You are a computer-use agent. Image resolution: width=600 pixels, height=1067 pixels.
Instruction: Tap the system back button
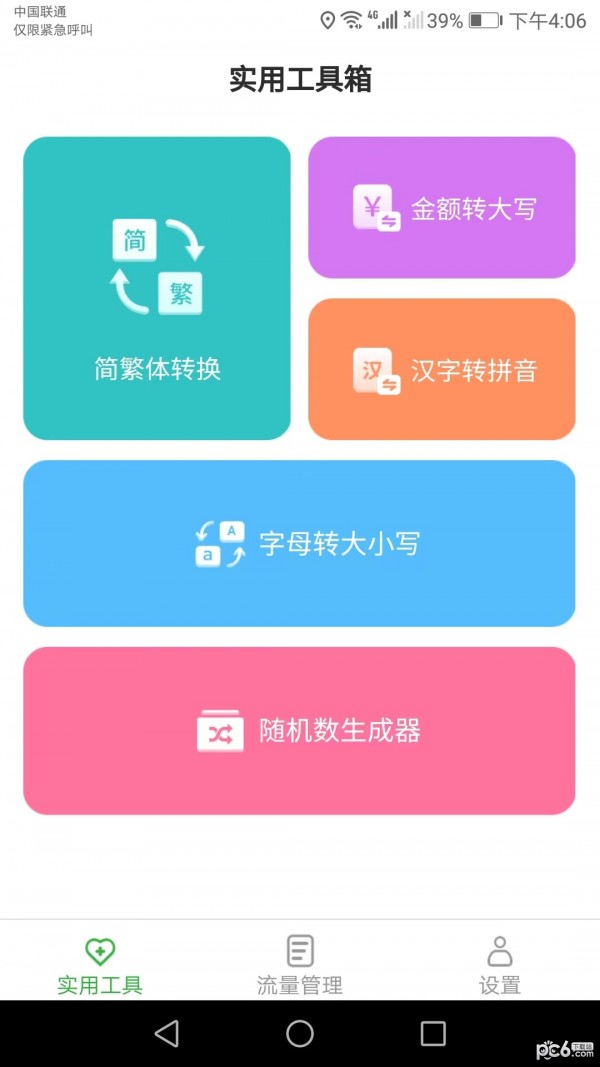[167, 1033]
